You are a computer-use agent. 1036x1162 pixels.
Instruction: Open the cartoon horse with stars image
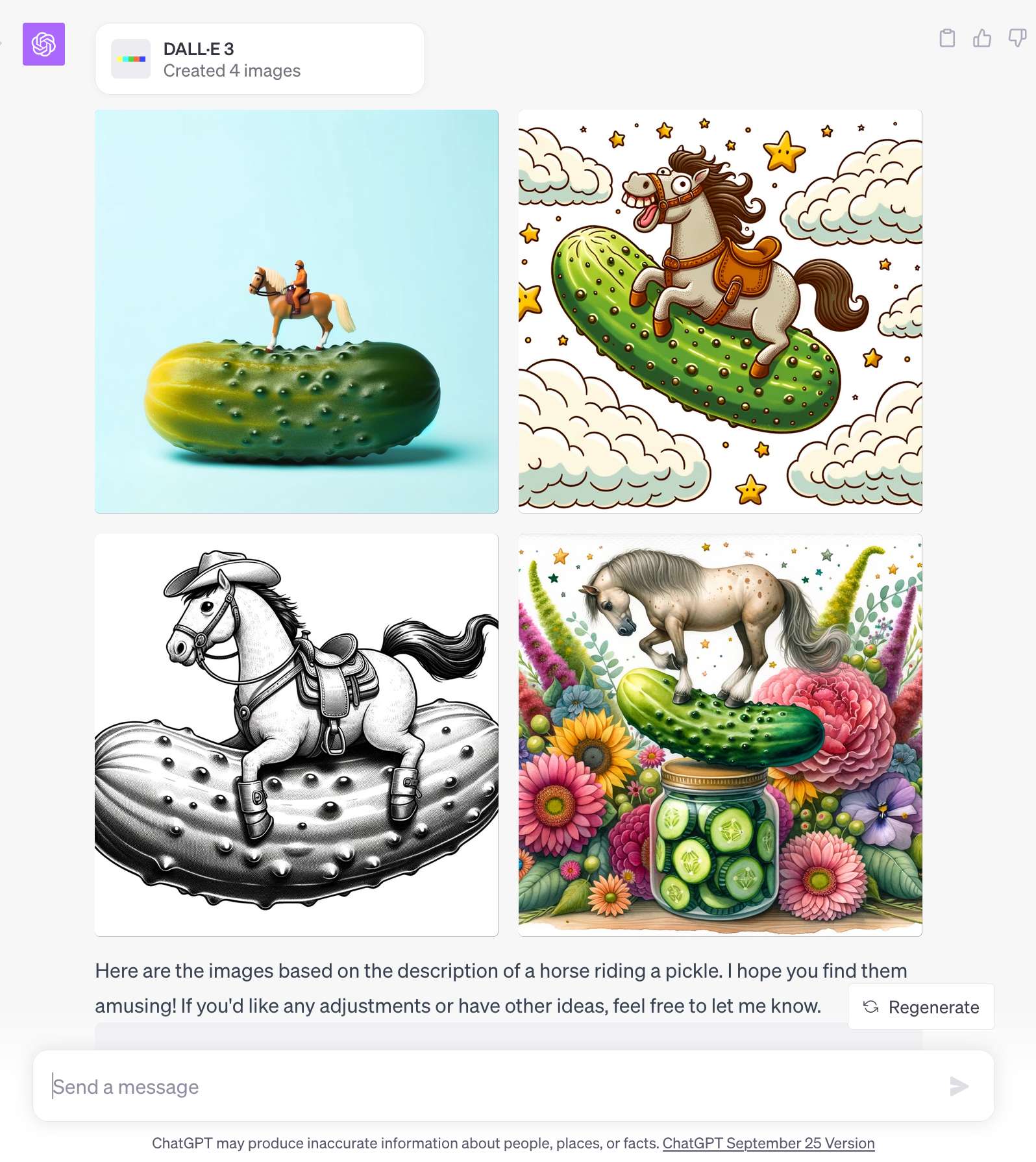pos(720,312)
